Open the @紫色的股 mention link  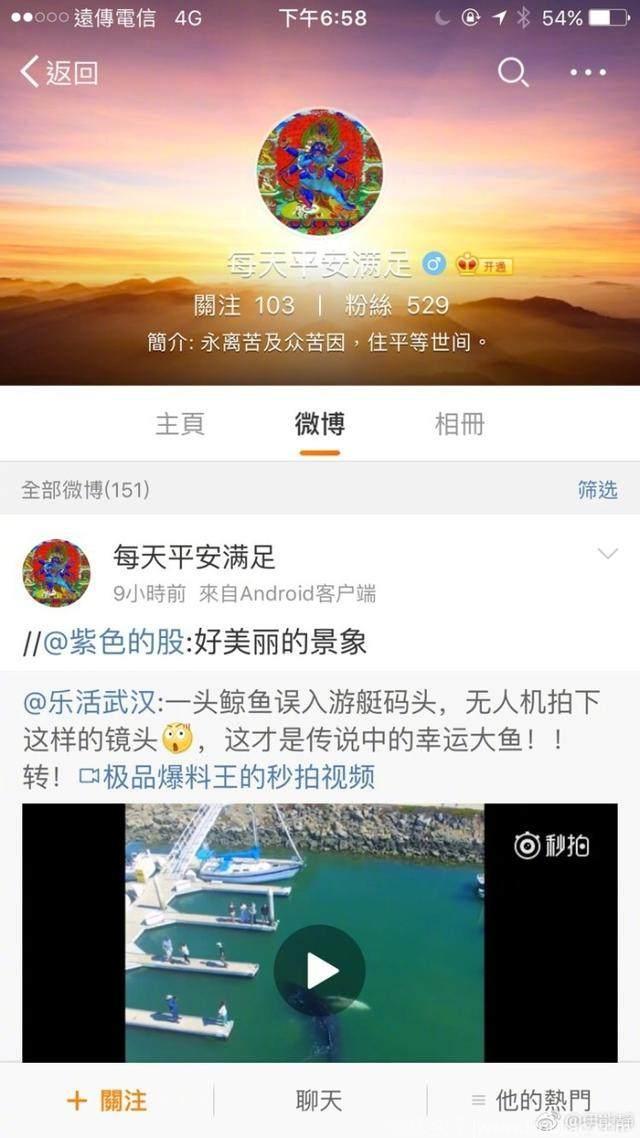[113, 643]
